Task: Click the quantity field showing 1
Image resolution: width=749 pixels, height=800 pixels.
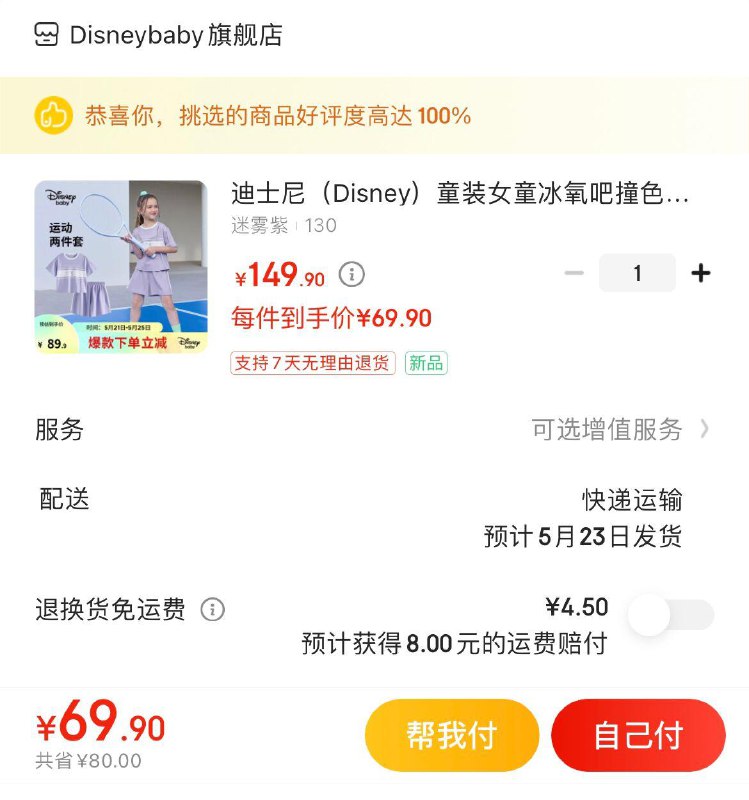Action: pos(638,271)
